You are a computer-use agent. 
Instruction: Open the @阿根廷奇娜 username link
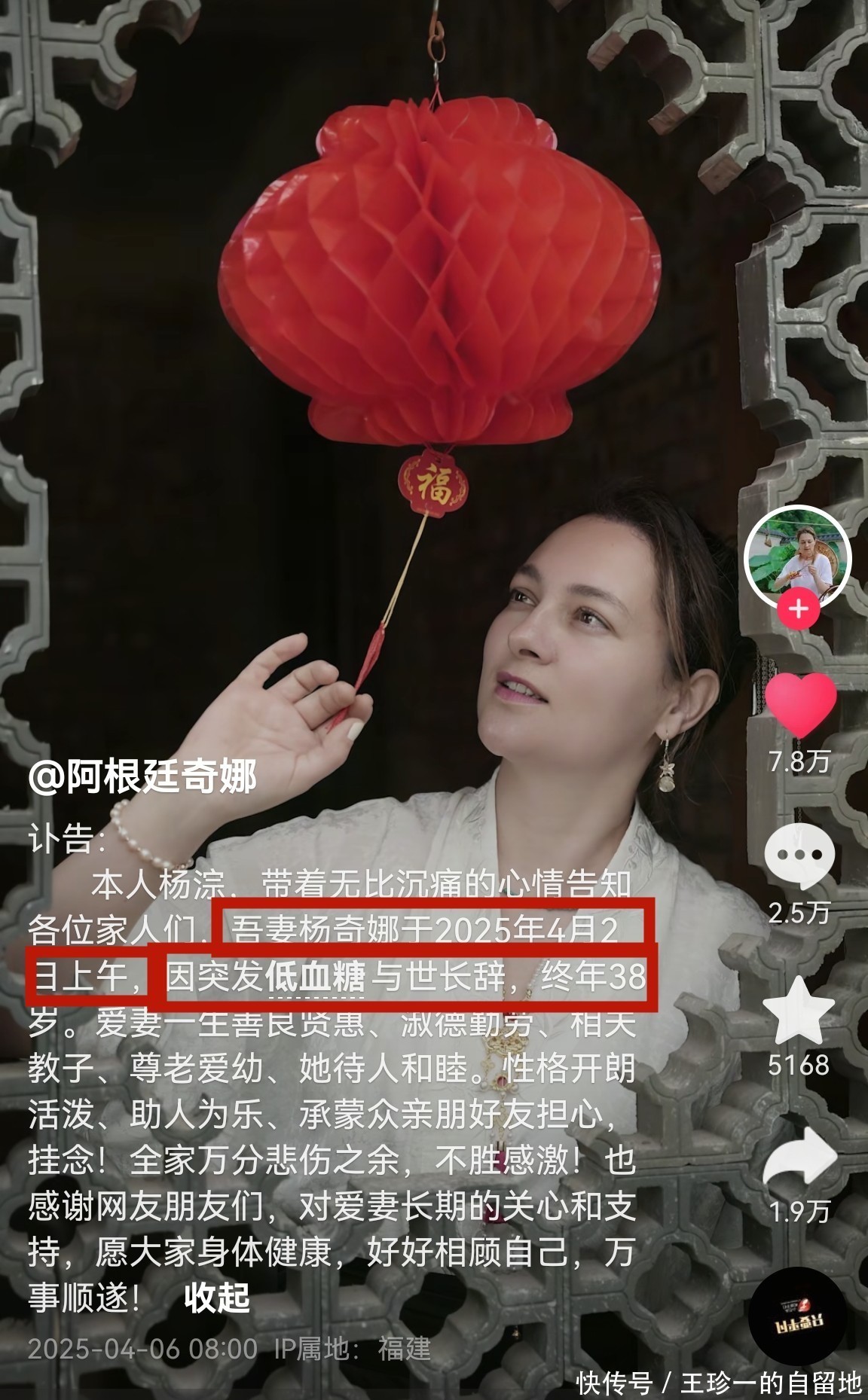[x=143, y=777]
